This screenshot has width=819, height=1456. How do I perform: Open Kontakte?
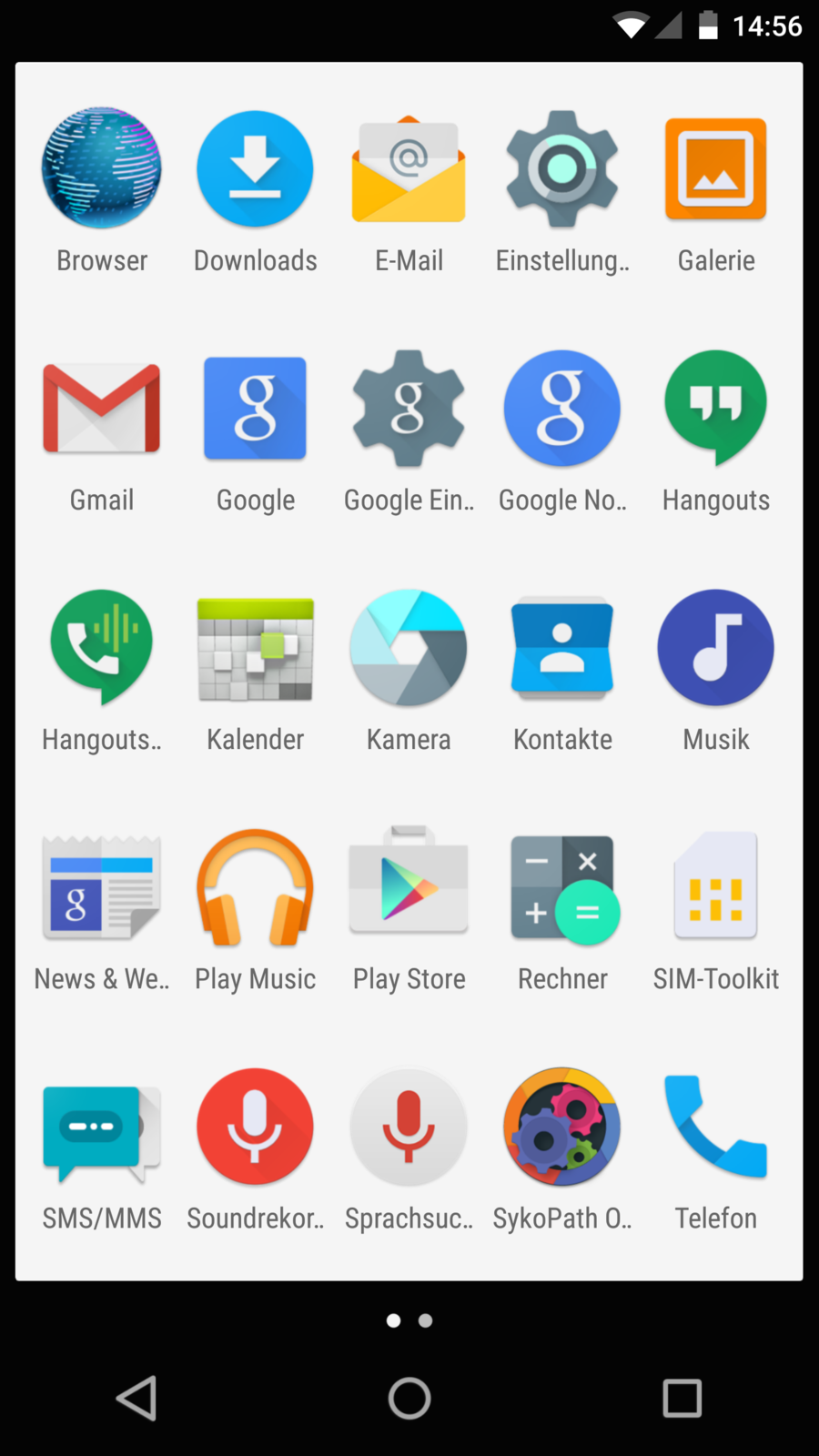(x=562, y=648)
